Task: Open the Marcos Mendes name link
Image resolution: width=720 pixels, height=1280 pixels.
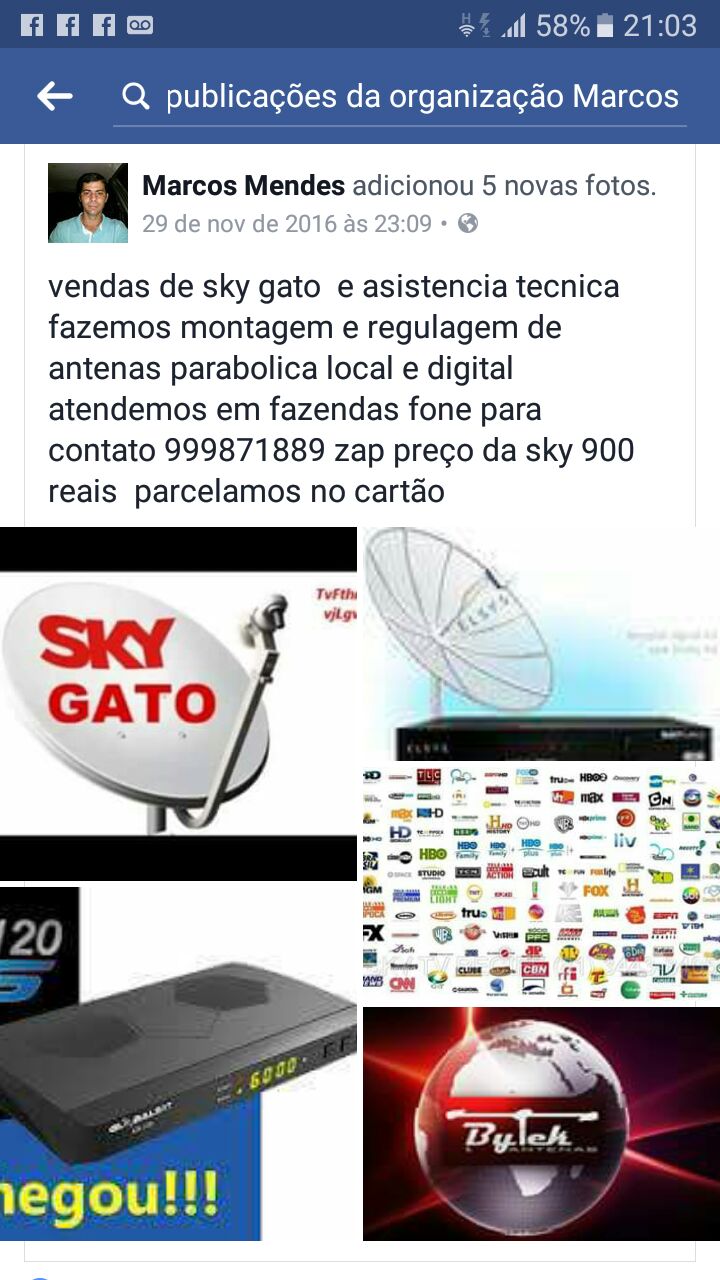Action: click(244, 185)
